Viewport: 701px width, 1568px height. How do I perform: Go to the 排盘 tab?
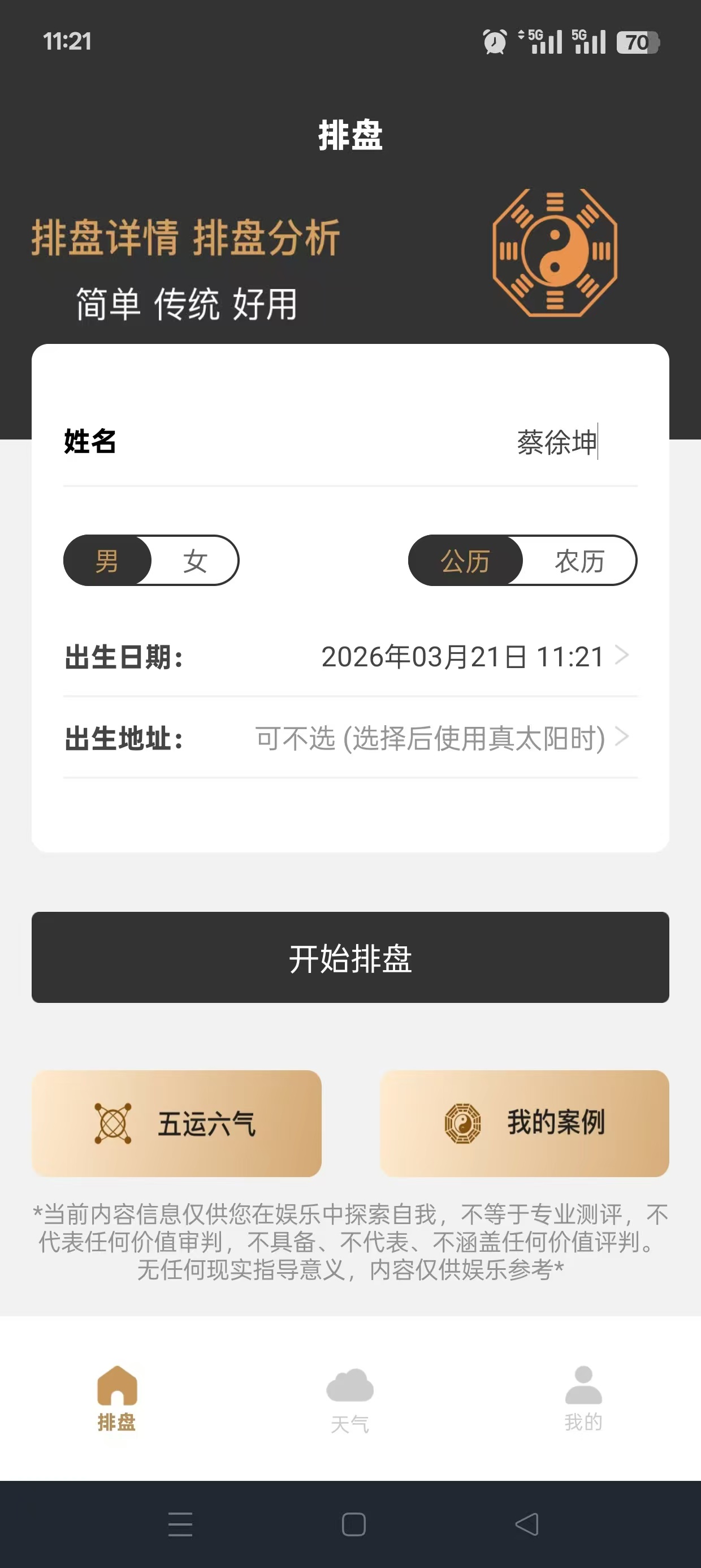point(117,1399)
